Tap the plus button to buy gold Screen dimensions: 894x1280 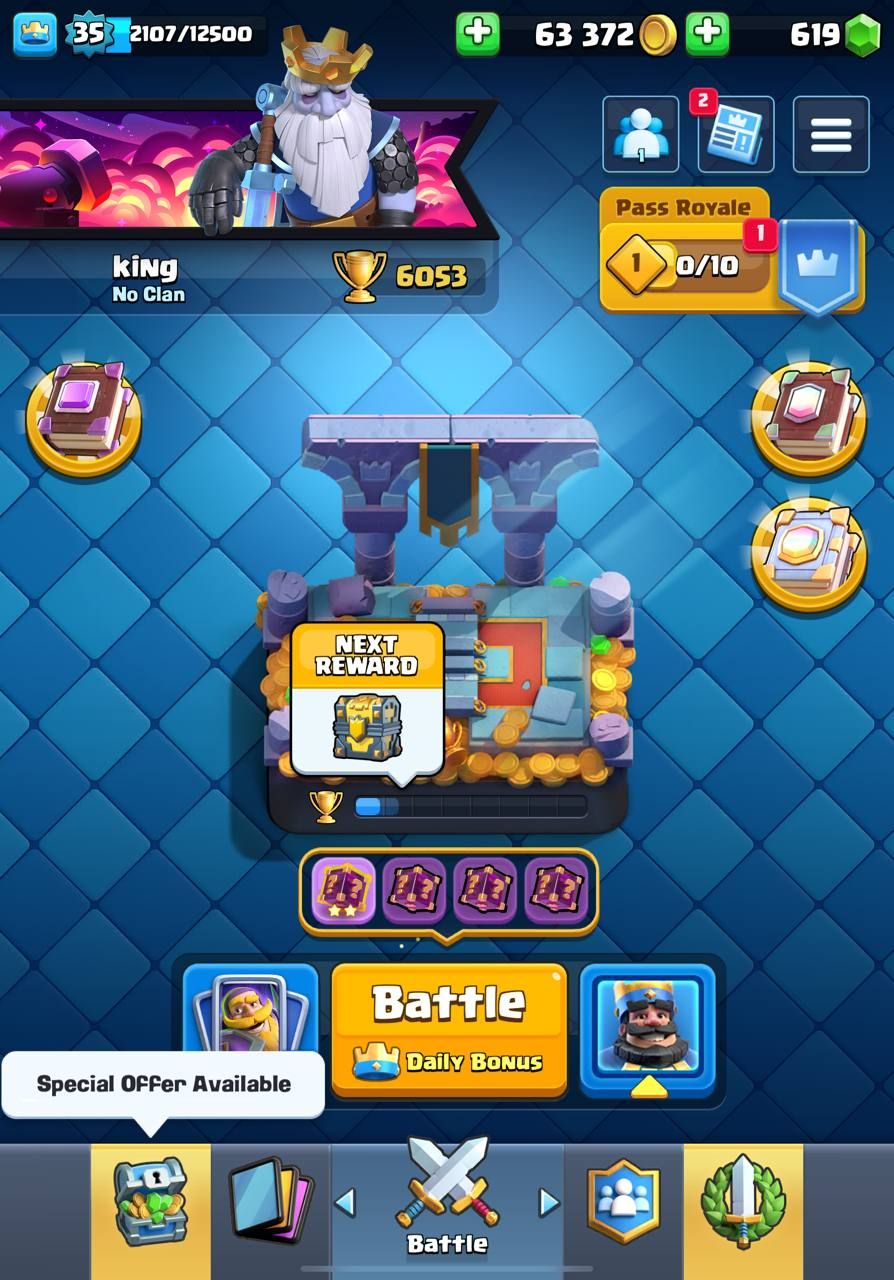point(478,35)
